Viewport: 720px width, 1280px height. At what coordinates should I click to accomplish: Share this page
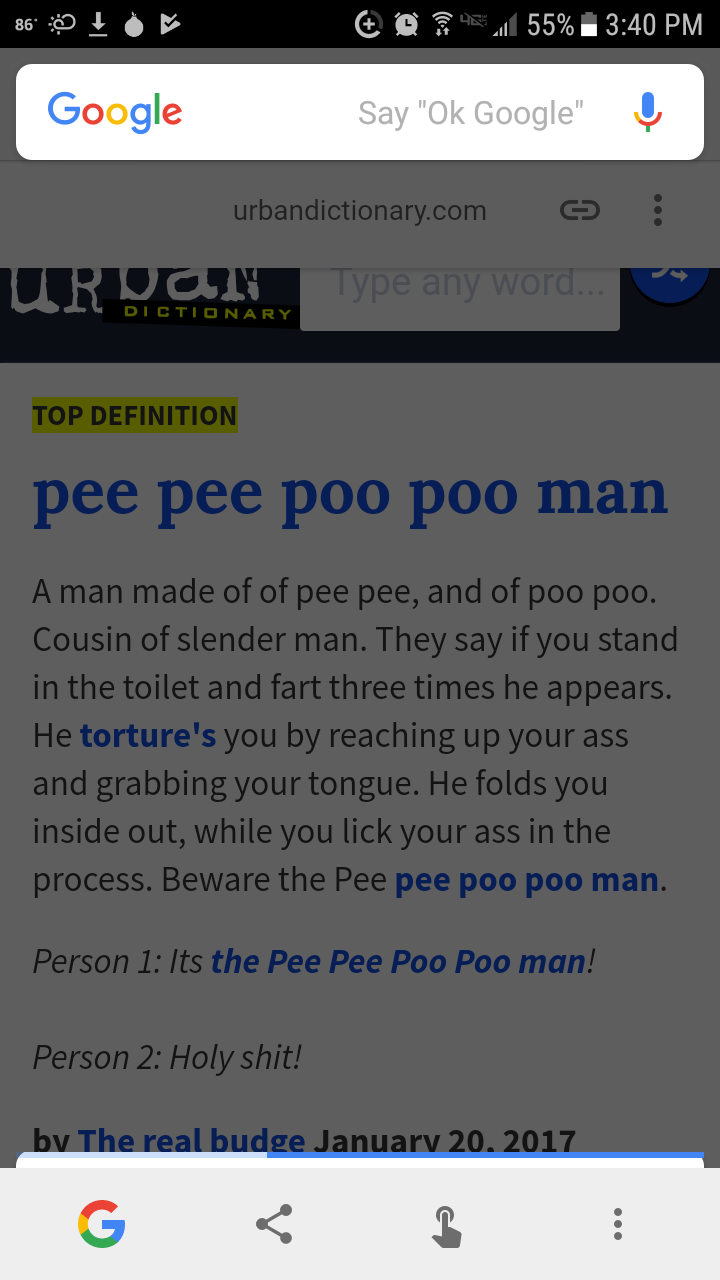click(274, 1224)
